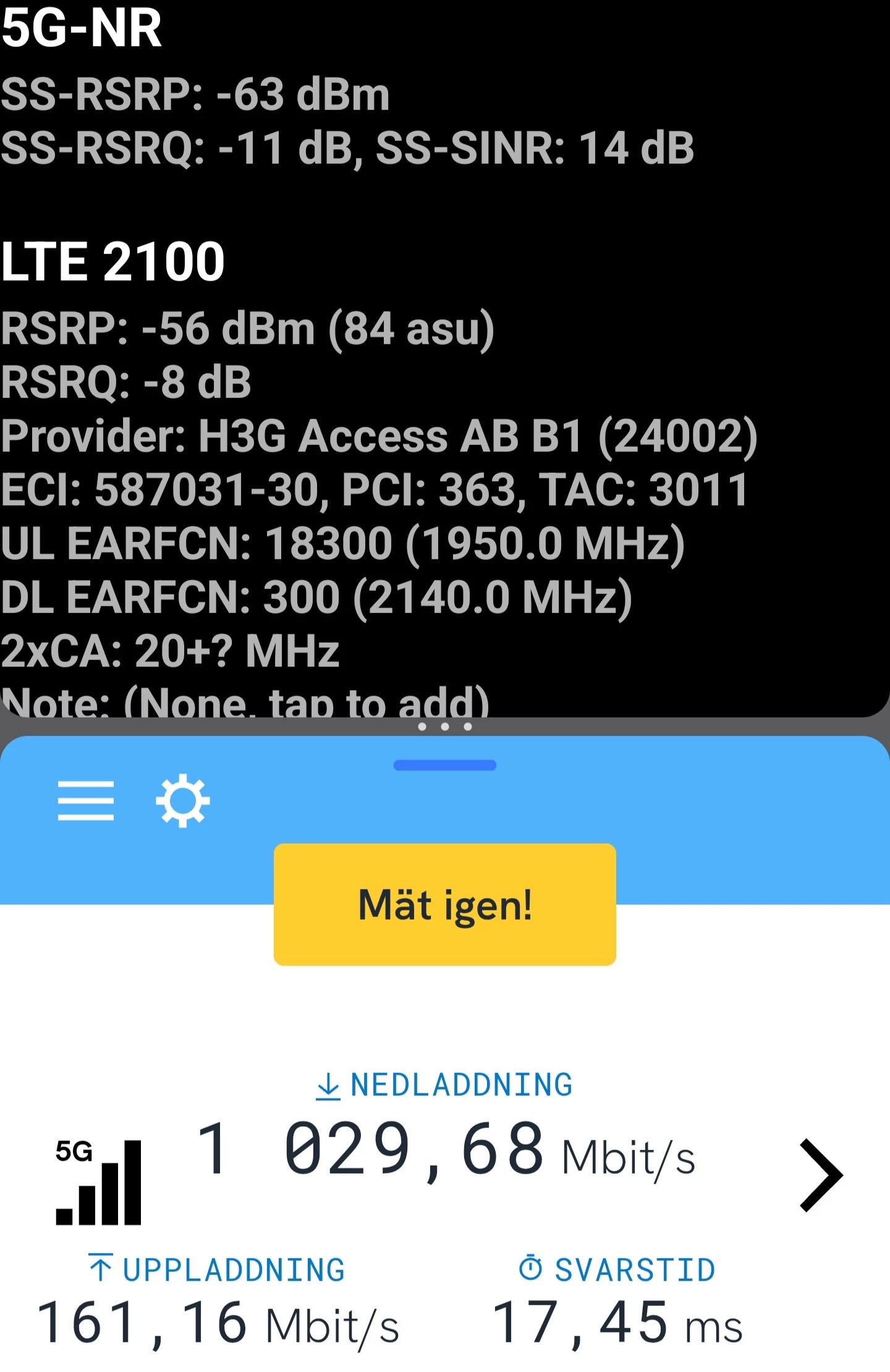
Task: Tap the three-dot split-screen divider handle
Action: (444, 727)
